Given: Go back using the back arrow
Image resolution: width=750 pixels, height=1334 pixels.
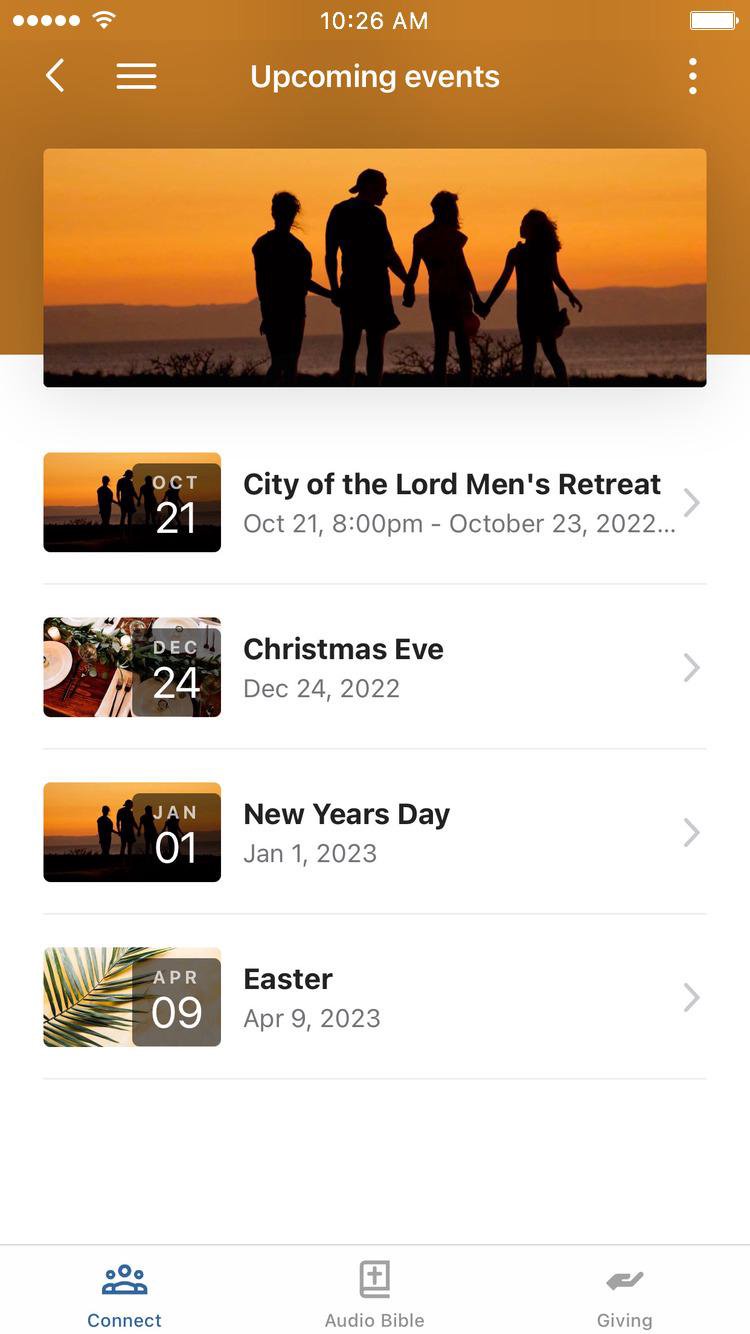Looking at the screenshot, I should click(56, 76).
